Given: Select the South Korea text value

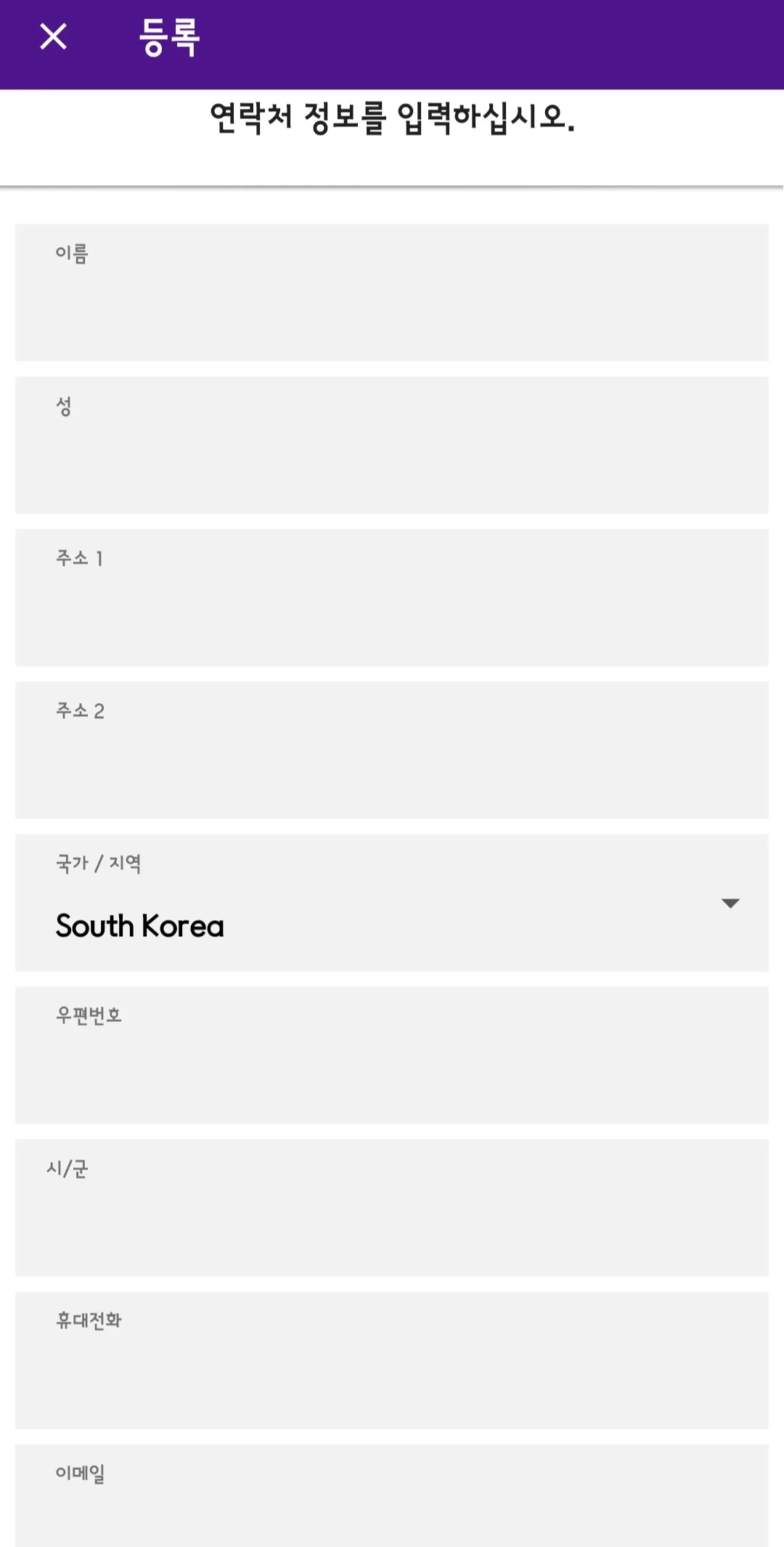Looking at the screenshot, I should coord(140,925).
